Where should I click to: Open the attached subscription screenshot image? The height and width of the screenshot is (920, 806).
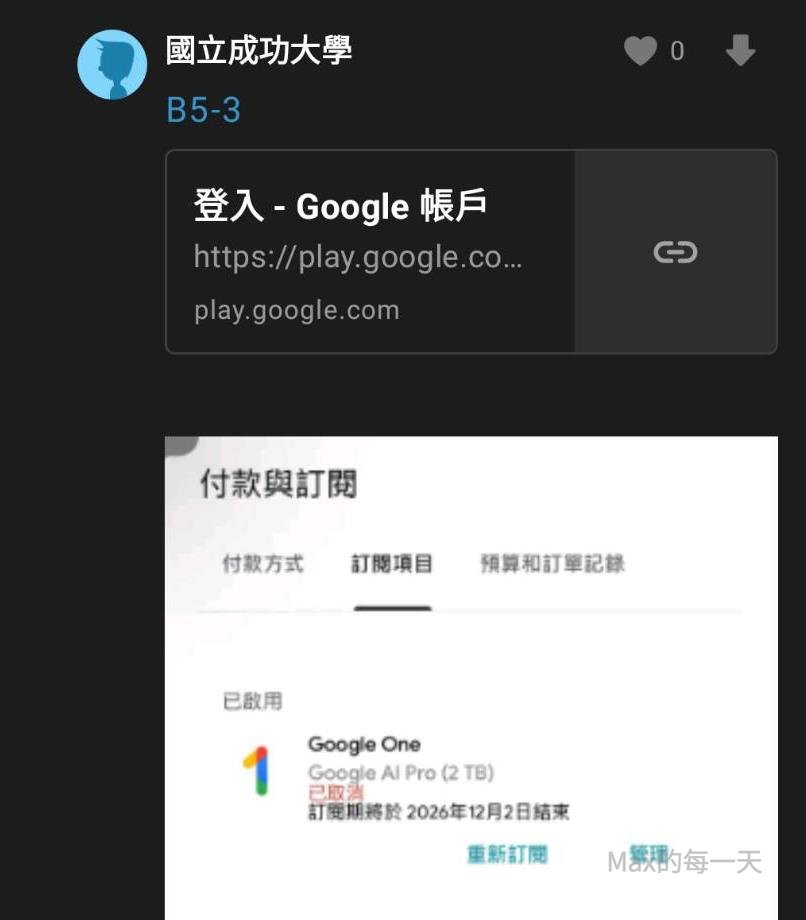point(470,680)
